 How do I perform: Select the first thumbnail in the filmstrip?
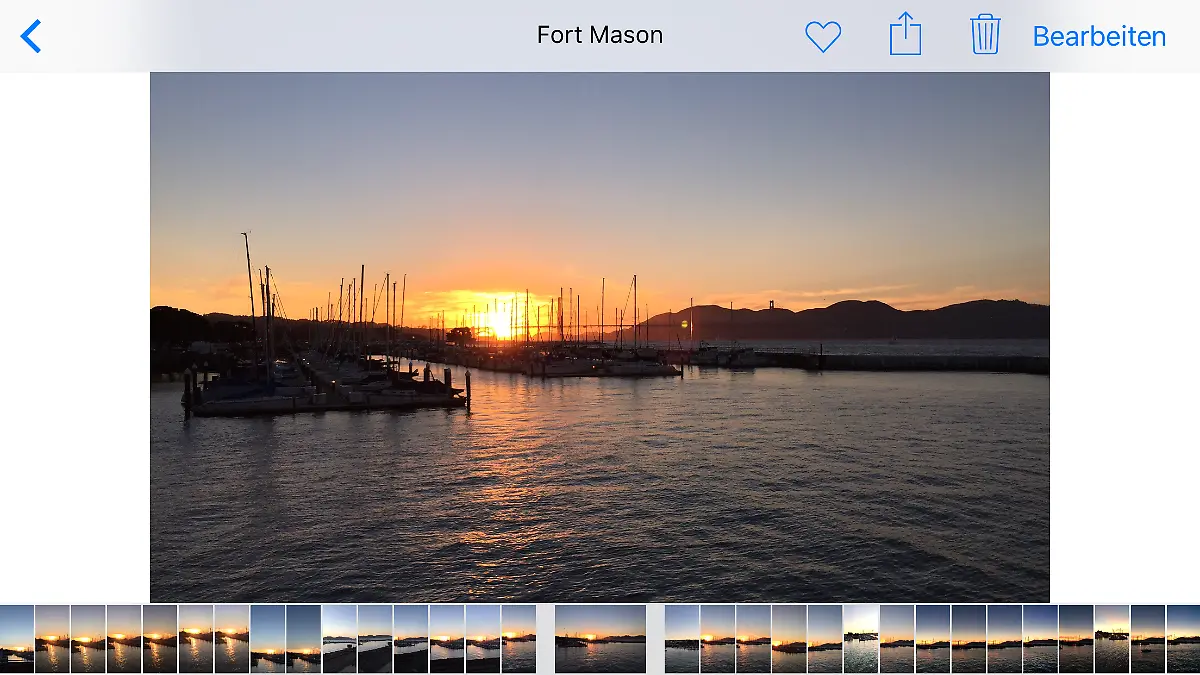click(x=16, y=638)
